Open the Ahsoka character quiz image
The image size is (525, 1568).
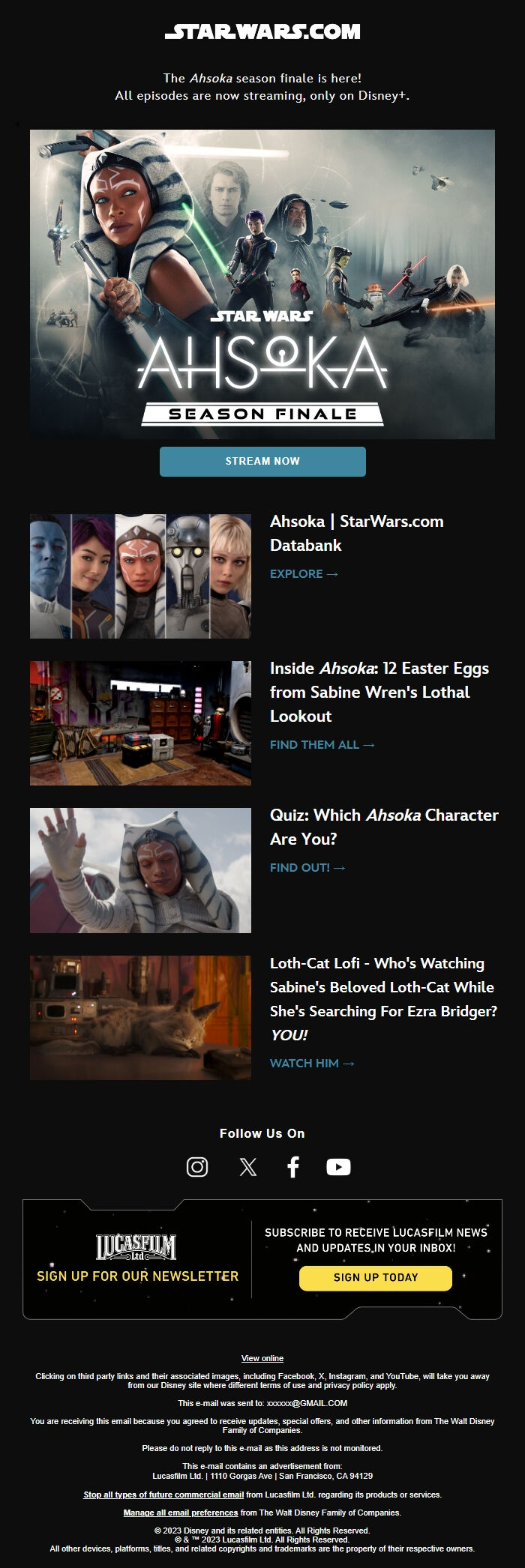(140, 869)
